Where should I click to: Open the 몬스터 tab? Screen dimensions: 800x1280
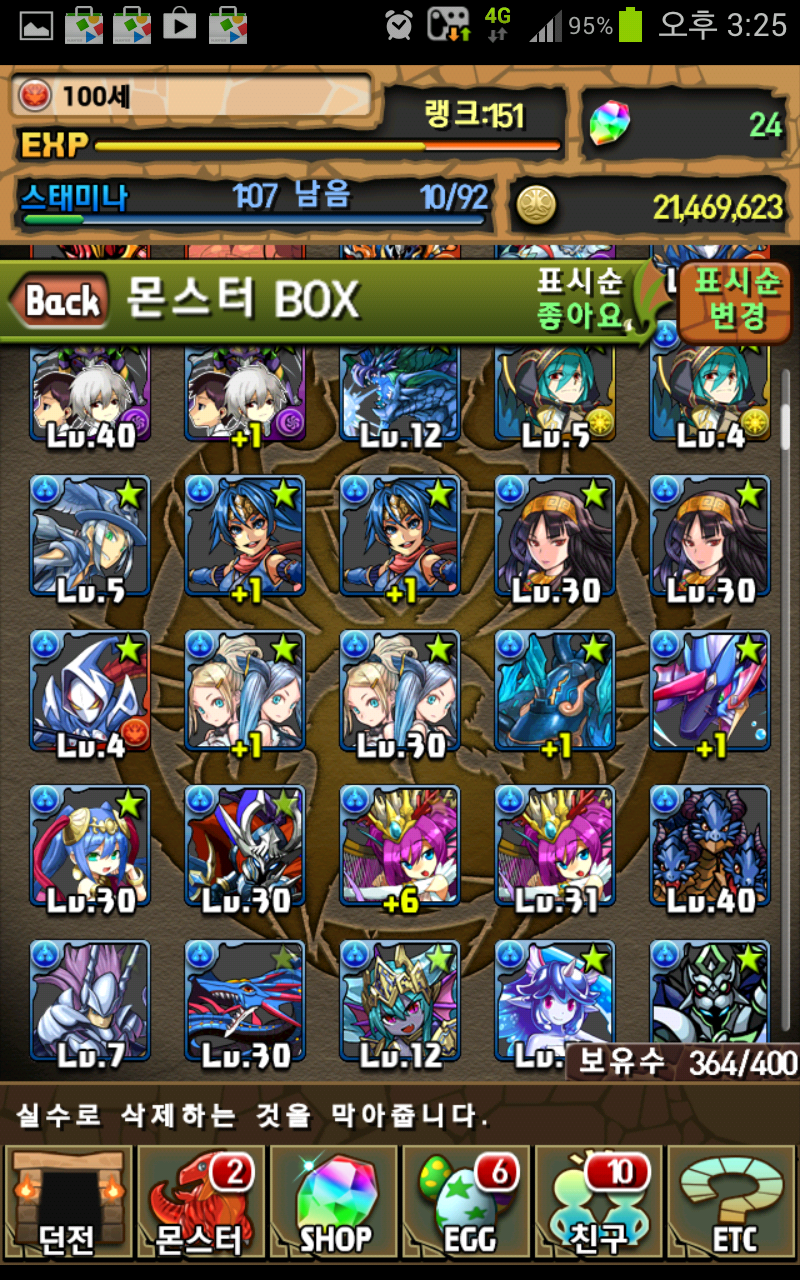pos(200,1202)
